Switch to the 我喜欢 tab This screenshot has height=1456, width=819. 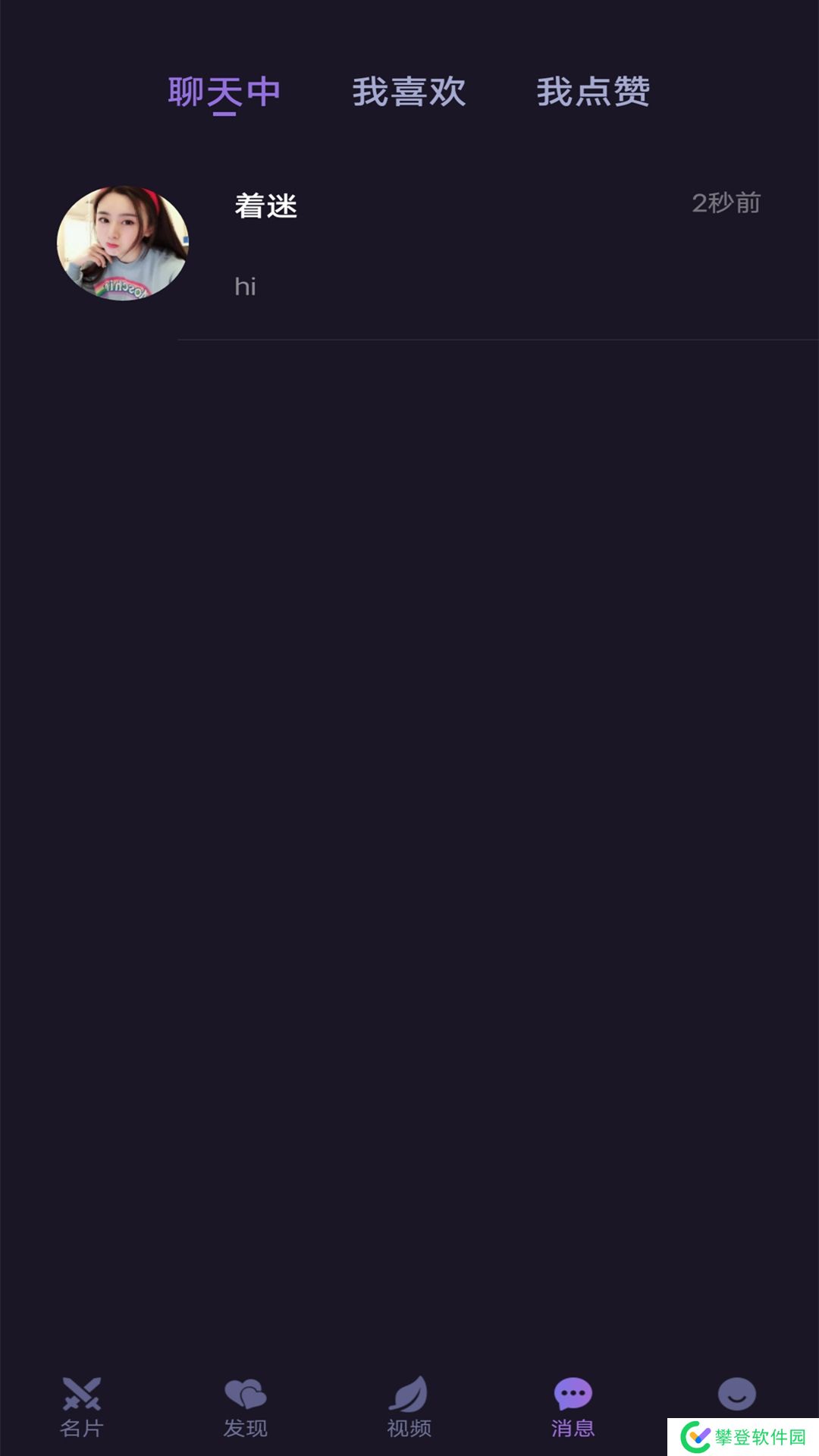409,92
